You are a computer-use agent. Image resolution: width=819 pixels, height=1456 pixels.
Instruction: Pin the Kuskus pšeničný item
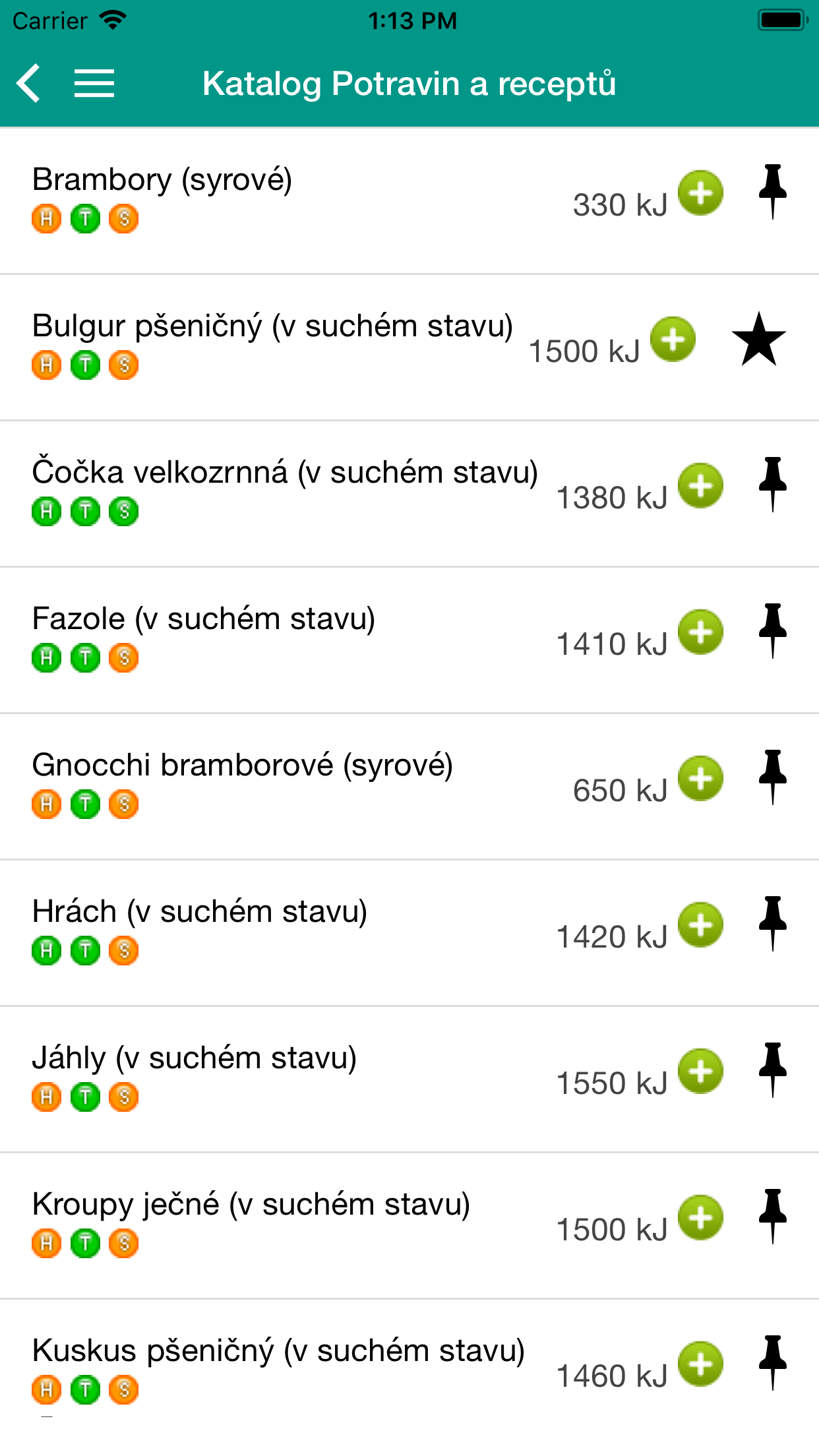772,1362
